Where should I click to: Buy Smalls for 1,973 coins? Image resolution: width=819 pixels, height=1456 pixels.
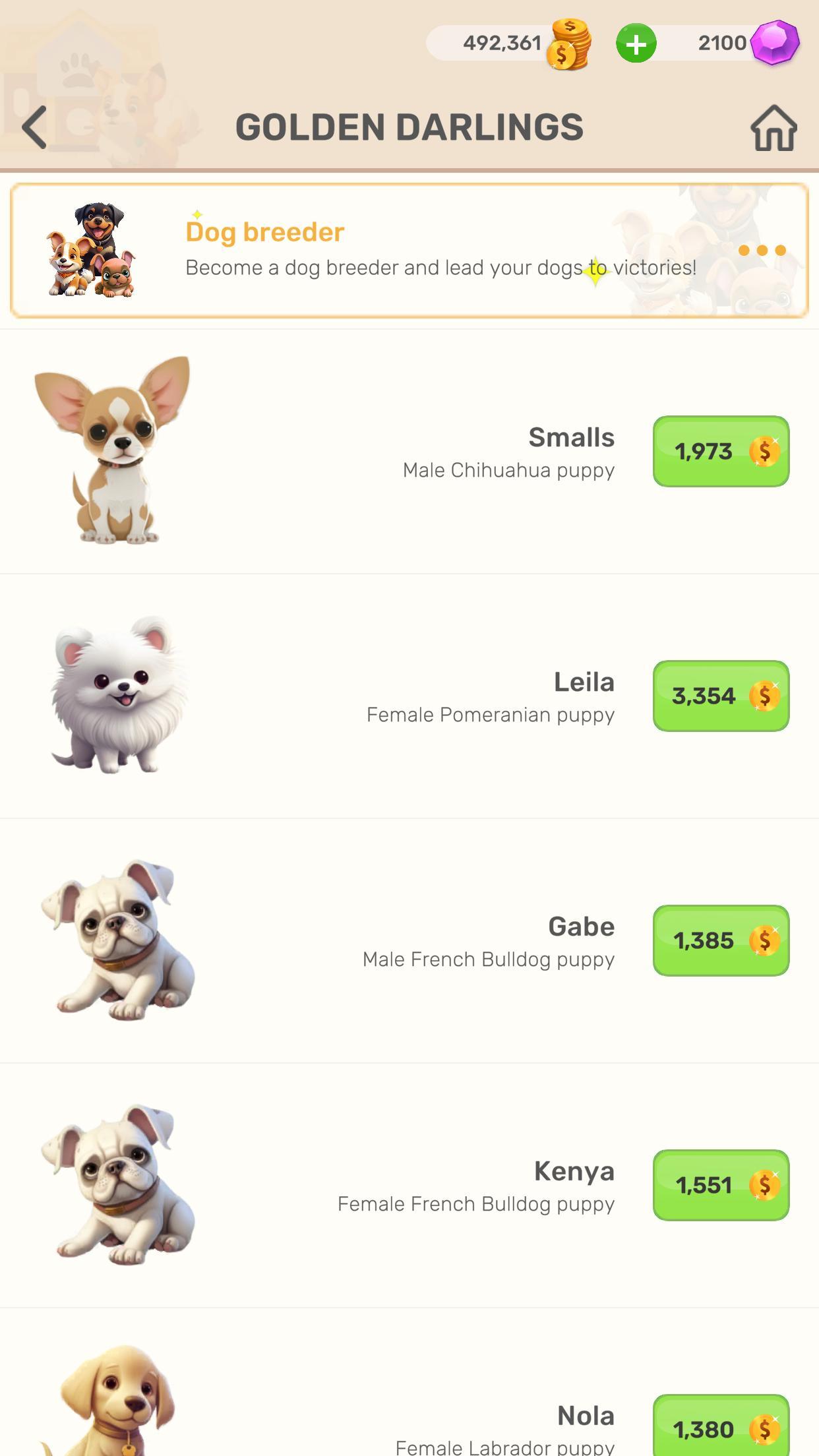pos(721,452)
